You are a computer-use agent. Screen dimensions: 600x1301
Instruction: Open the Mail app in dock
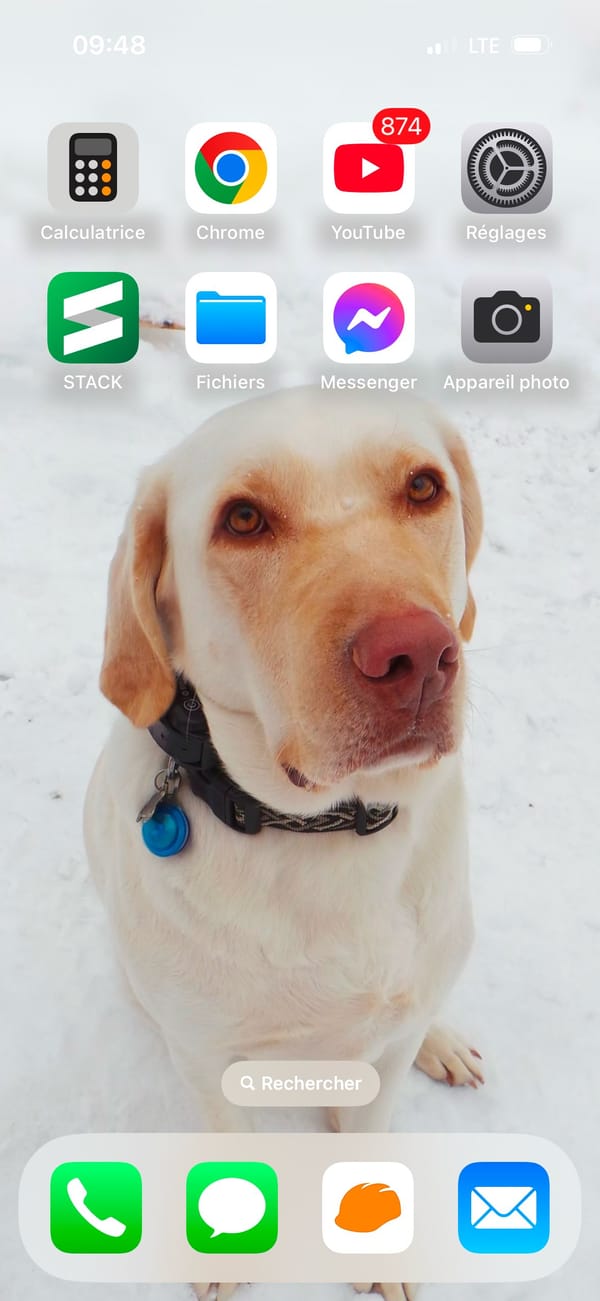pyautogui.click(x=504, y=1207)
